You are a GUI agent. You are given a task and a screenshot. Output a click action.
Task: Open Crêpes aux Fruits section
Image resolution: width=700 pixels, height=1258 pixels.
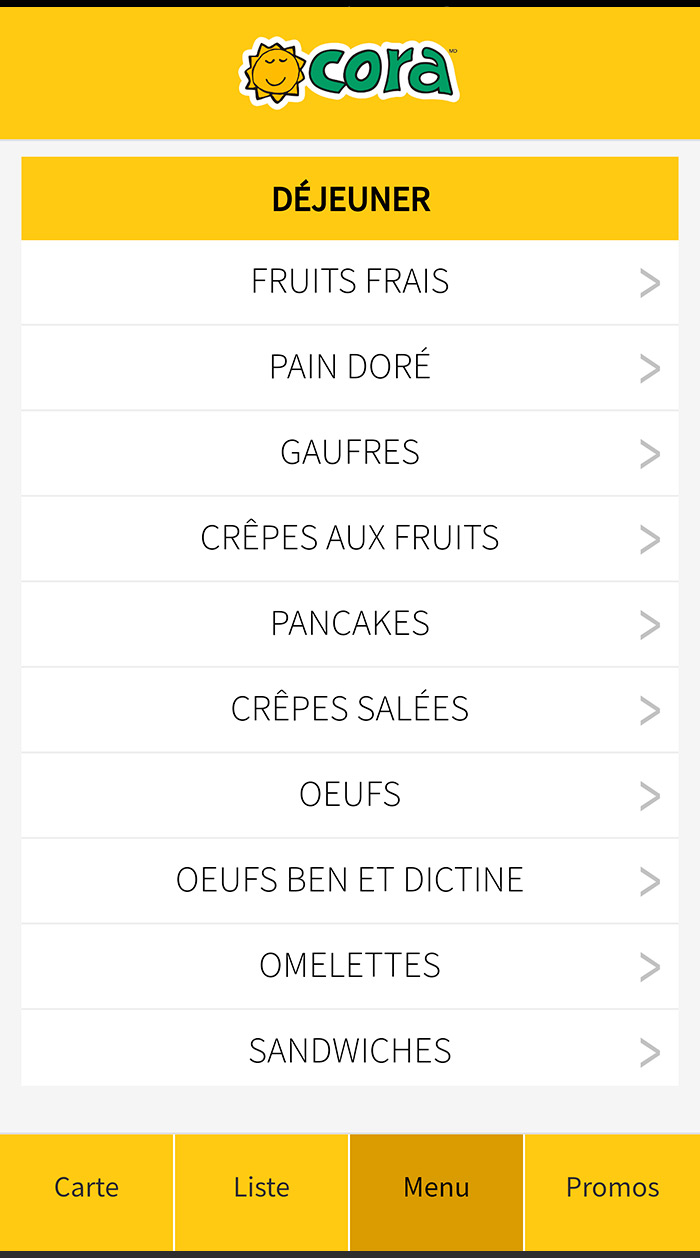(350, 539)
